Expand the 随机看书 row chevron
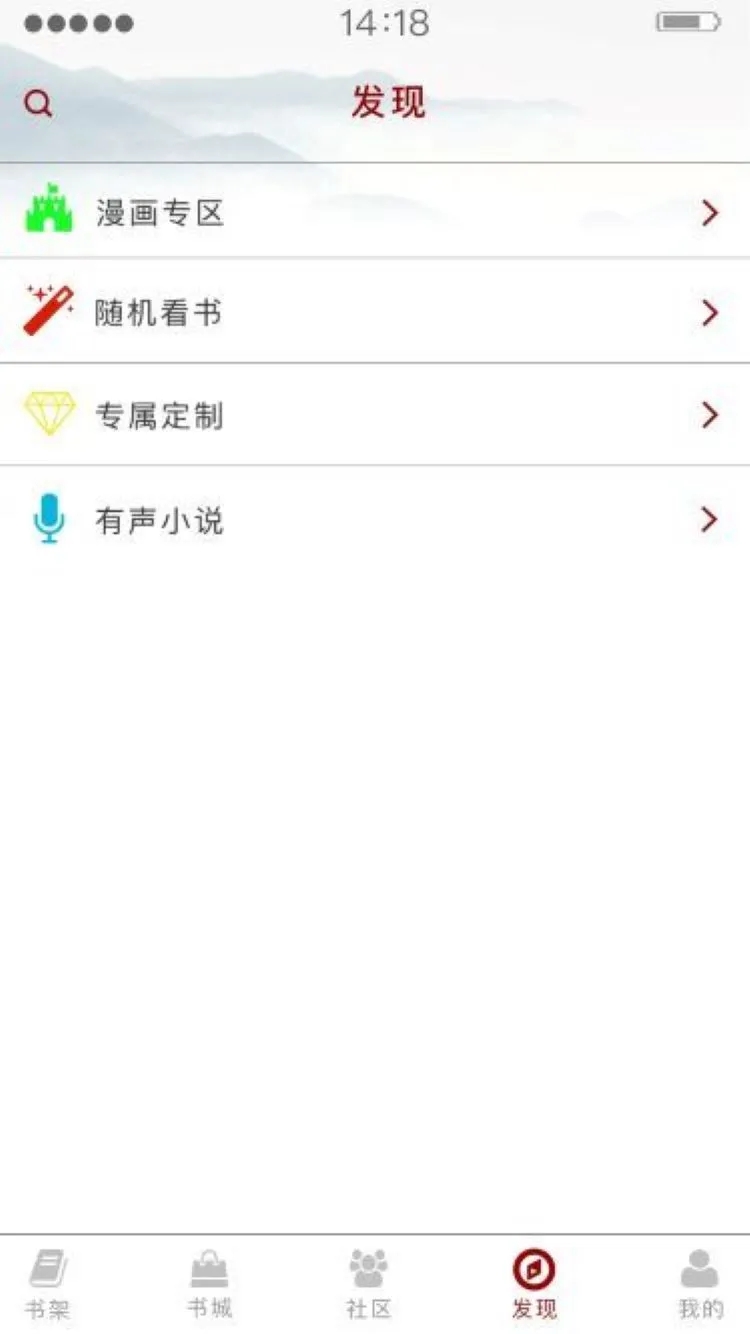The width and height of the screenshot is (750, 1334). [x=710, y=313]
